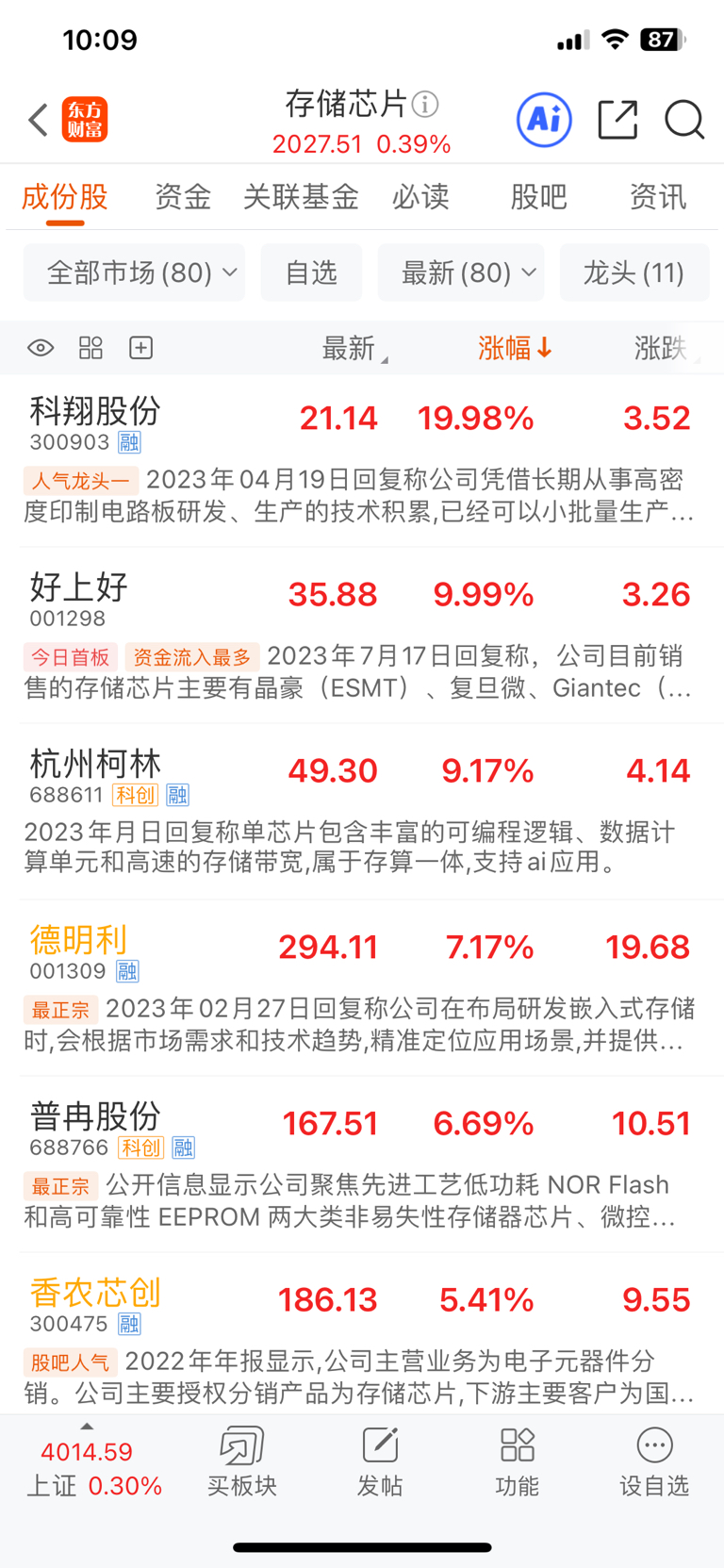Toggle the eye visibility icon
Viewport: 724px width, 1568px height.
click(41, 348)
